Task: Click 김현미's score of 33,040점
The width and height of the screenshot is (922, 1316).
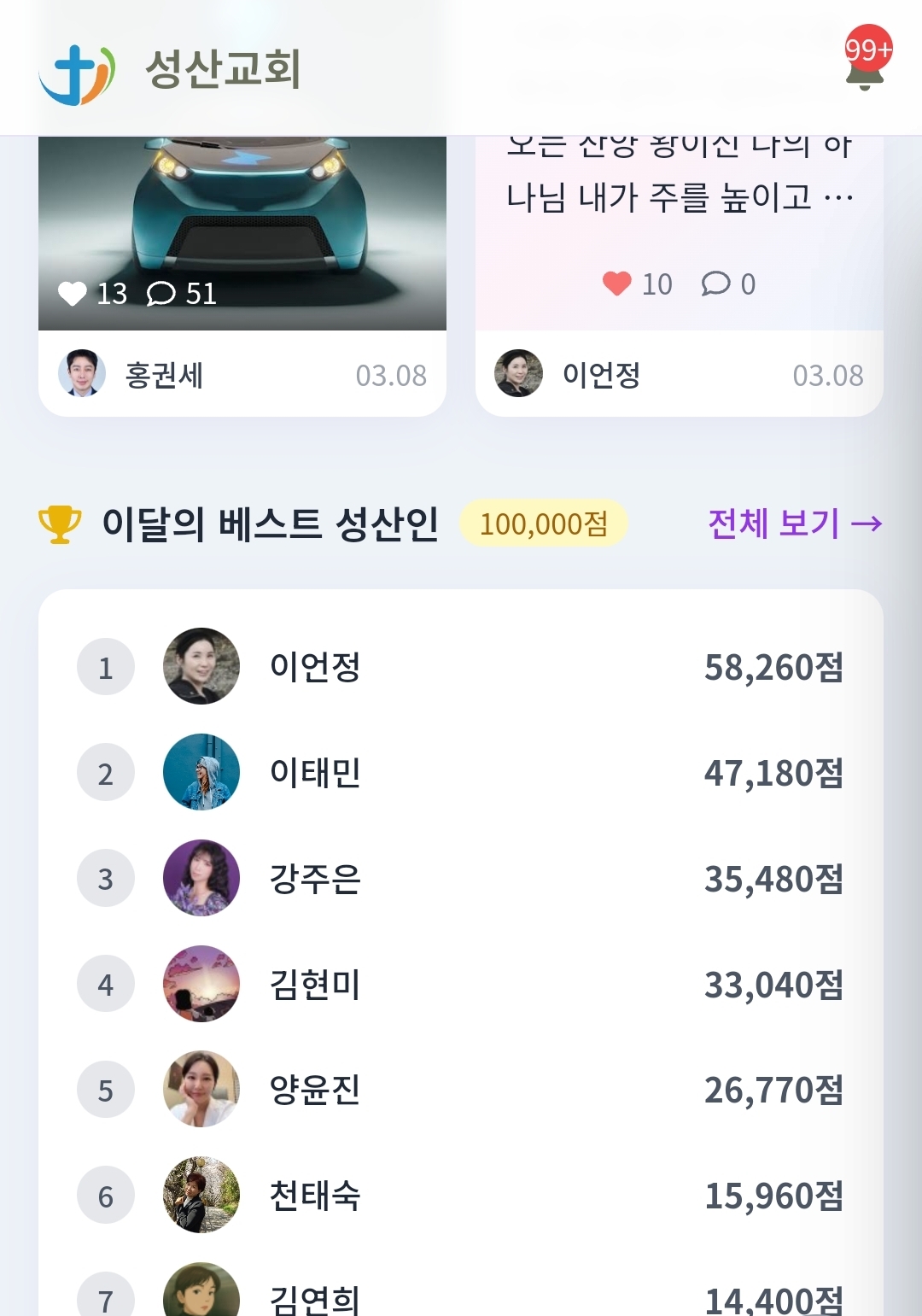Action: (x=775, y=984)
